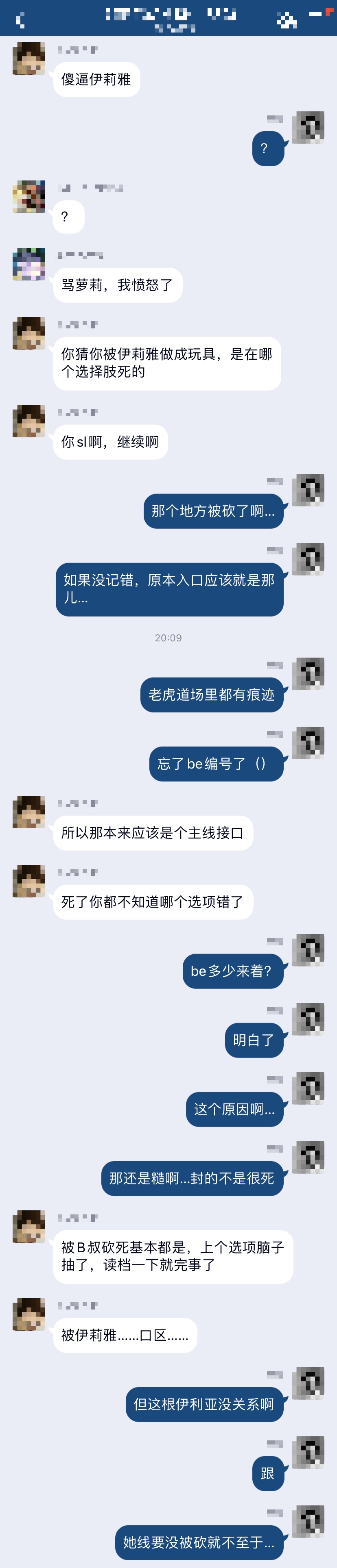Open my avatar beside 老虎道场里都有痕迹

click(x=308, y=674)
